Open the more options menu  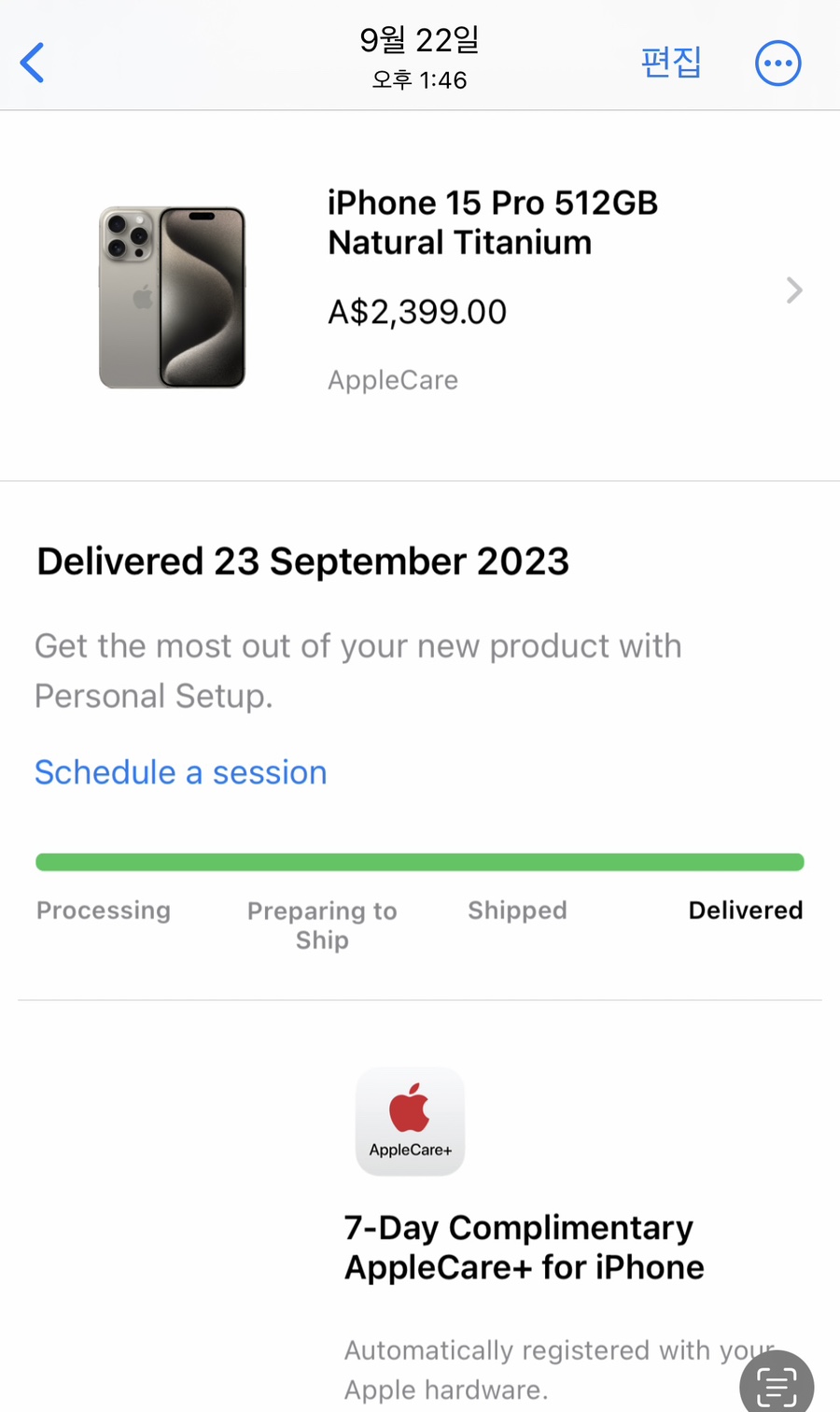pos(777,64)
